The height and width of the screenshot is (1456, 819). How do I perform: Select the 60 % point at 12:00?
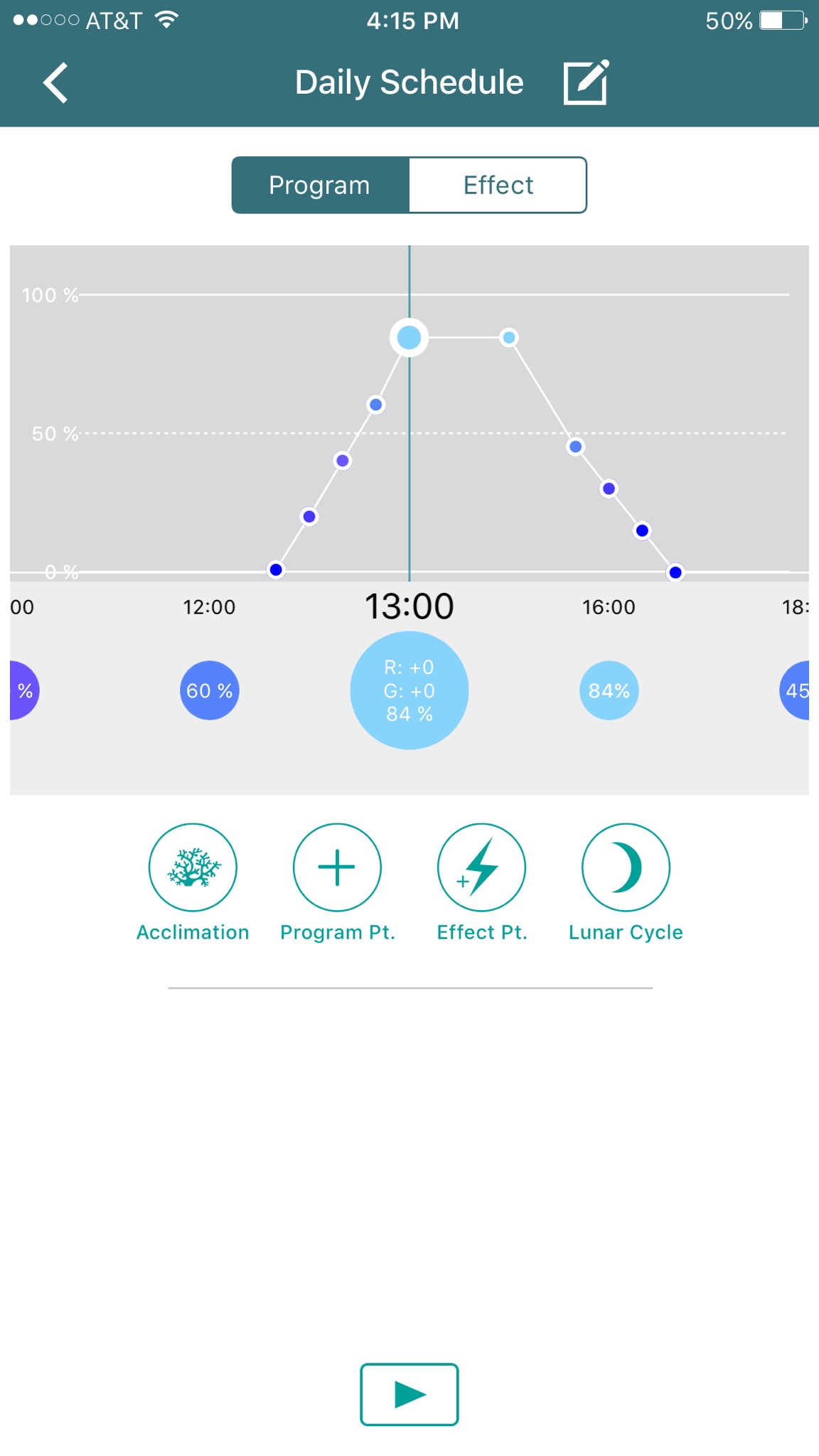(x=209, y=690)
